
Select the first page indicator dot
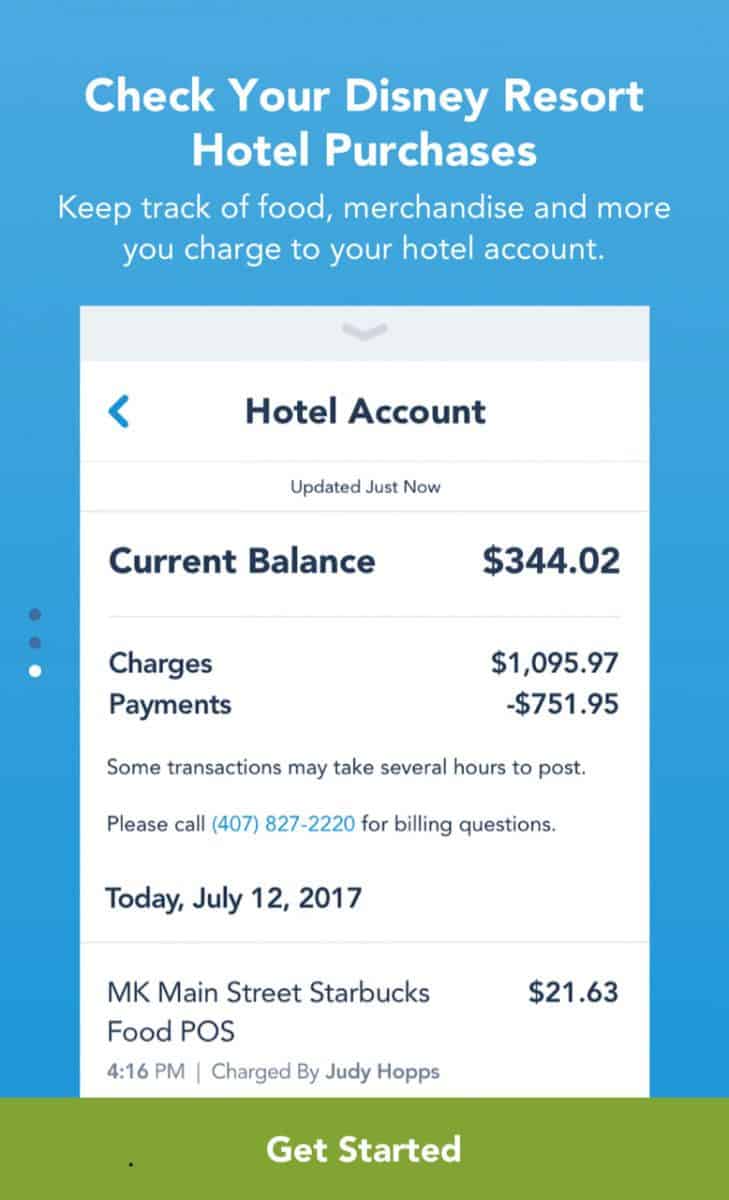(35, 614)
